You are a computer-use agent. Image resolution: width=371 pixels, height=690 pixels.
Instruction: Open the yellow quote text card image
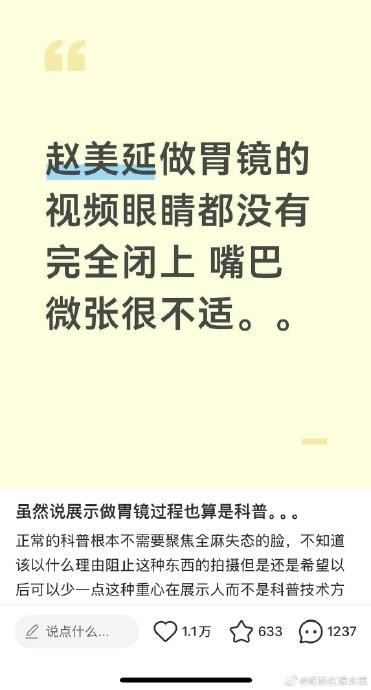(185, 244)
